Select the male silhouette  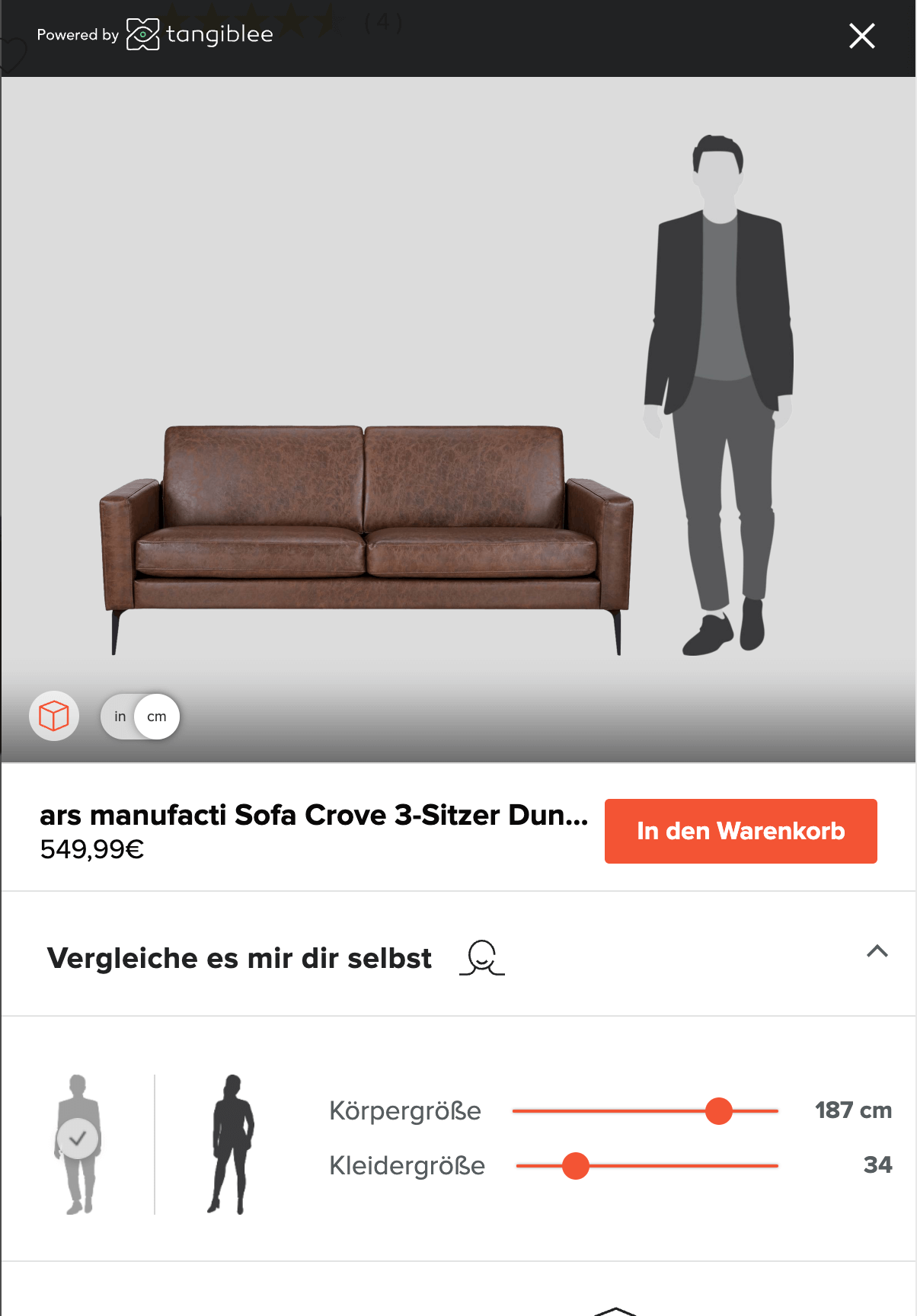tap(78, 1142)
